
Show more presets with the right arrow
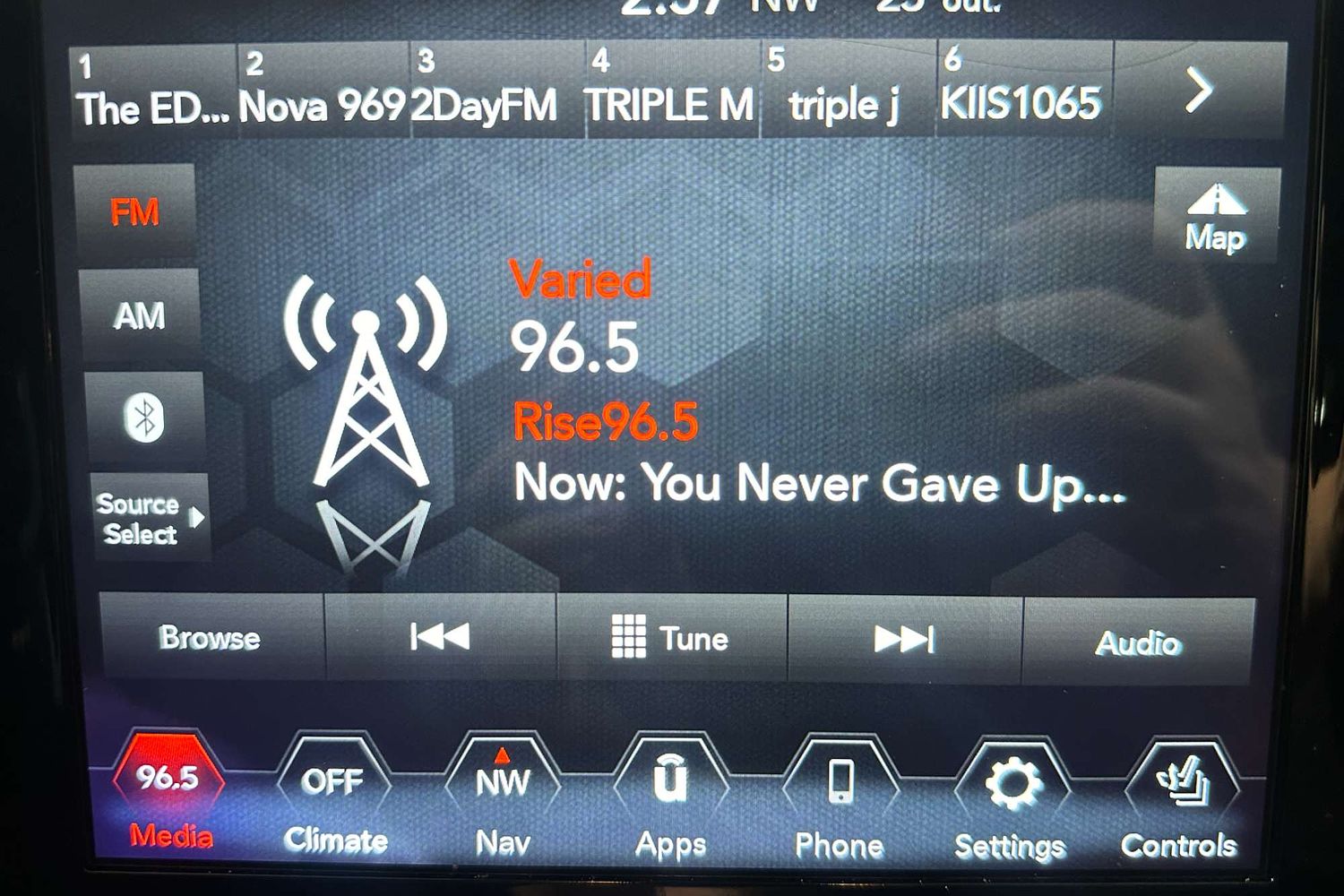click(1199, 90)
